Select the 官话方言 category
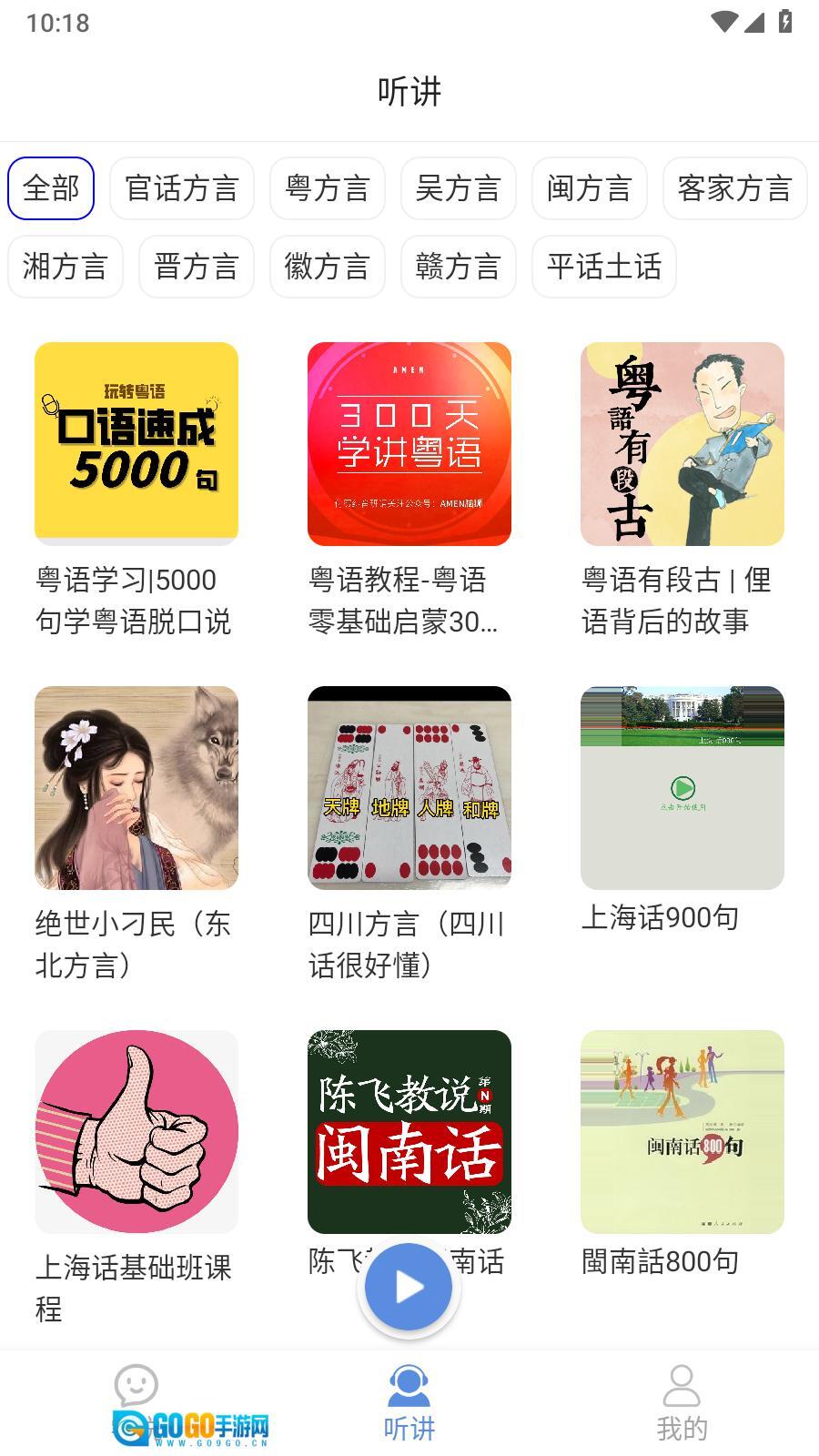 click(181, 187)
